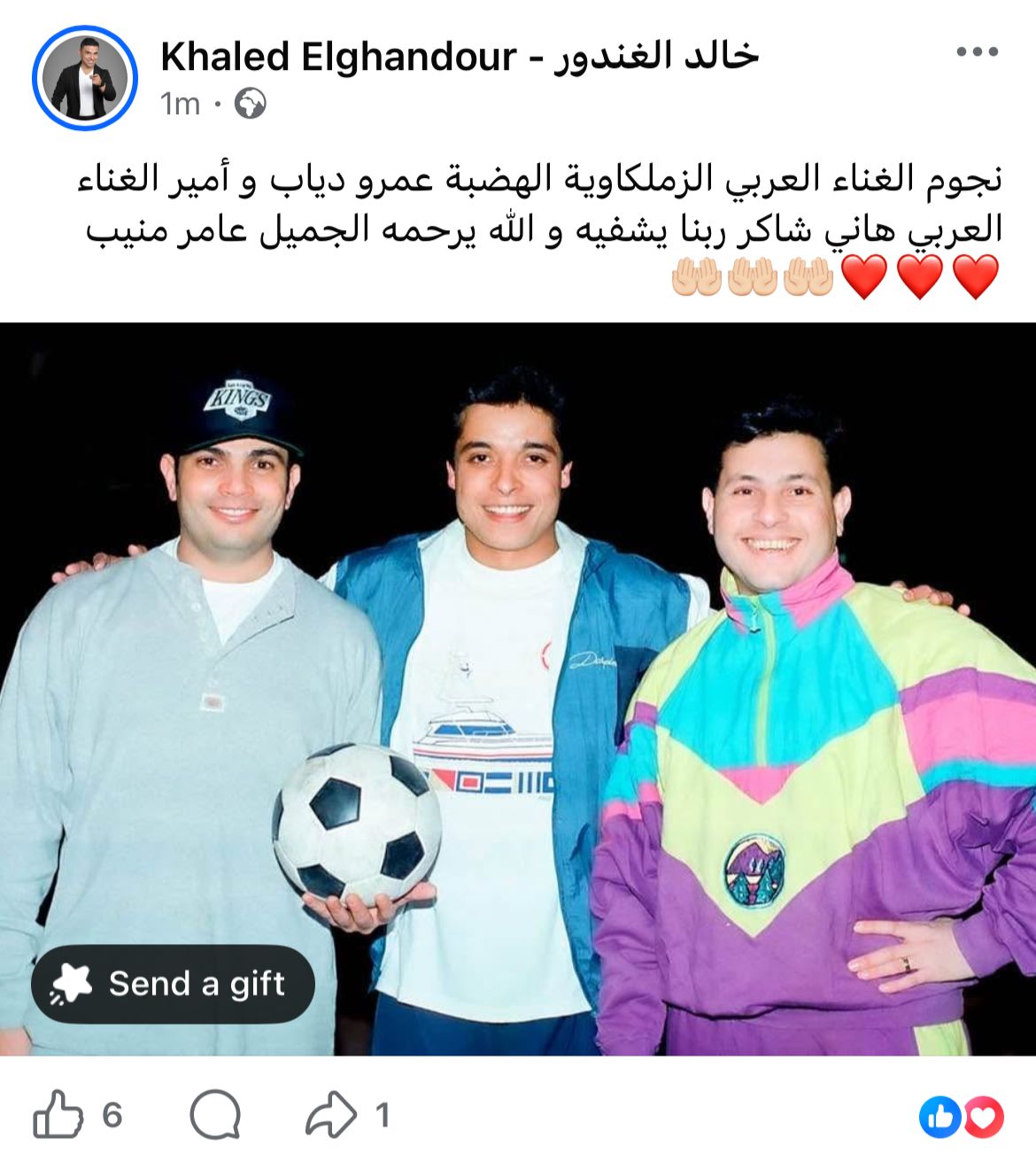Viewport: 1036px width, 1161px height.
Task: Like this post with the thumbs-up
Action: point(57,1114)
